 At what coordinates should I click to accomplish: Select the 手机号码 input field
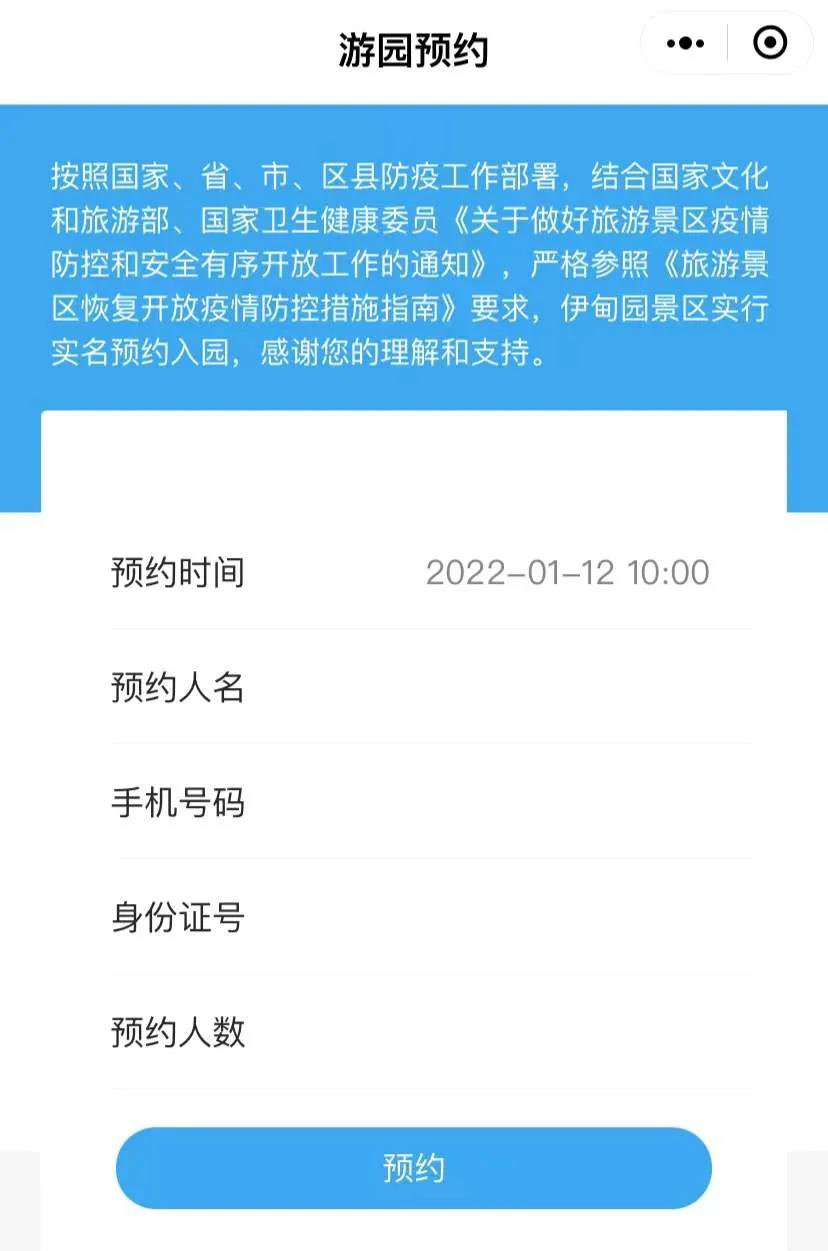click(x=500, y=802)
